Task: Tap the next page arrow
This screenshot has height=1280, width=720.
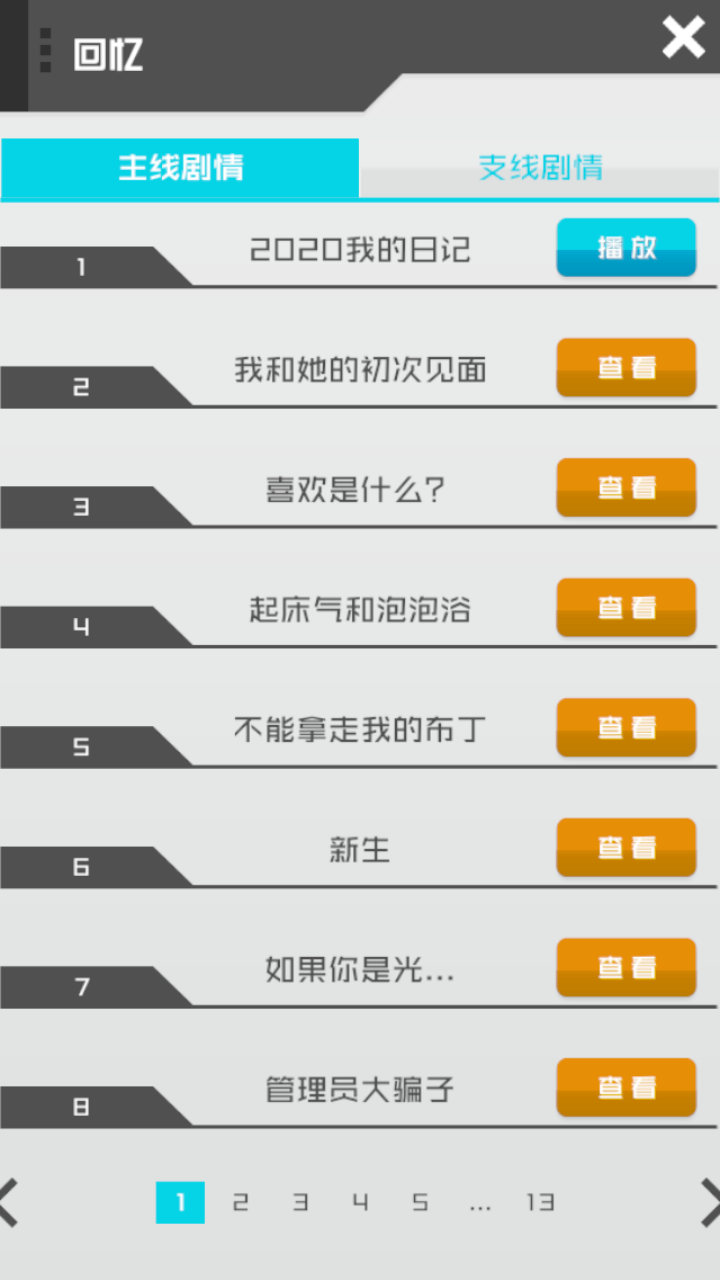Action: [708, 1203]
